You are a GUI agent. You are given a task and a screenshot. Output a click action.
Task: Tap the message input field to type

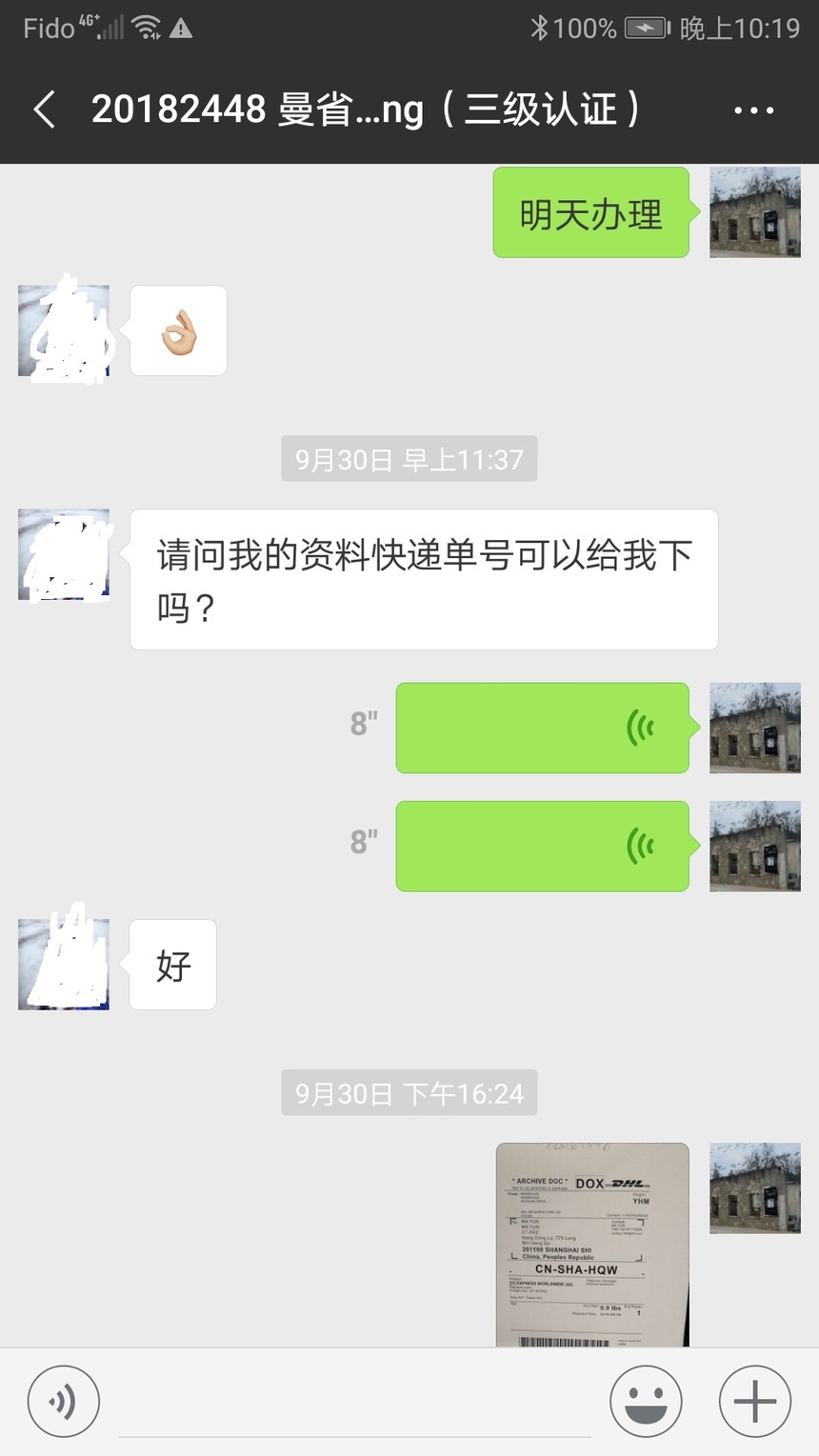[x=352, y=1401]
